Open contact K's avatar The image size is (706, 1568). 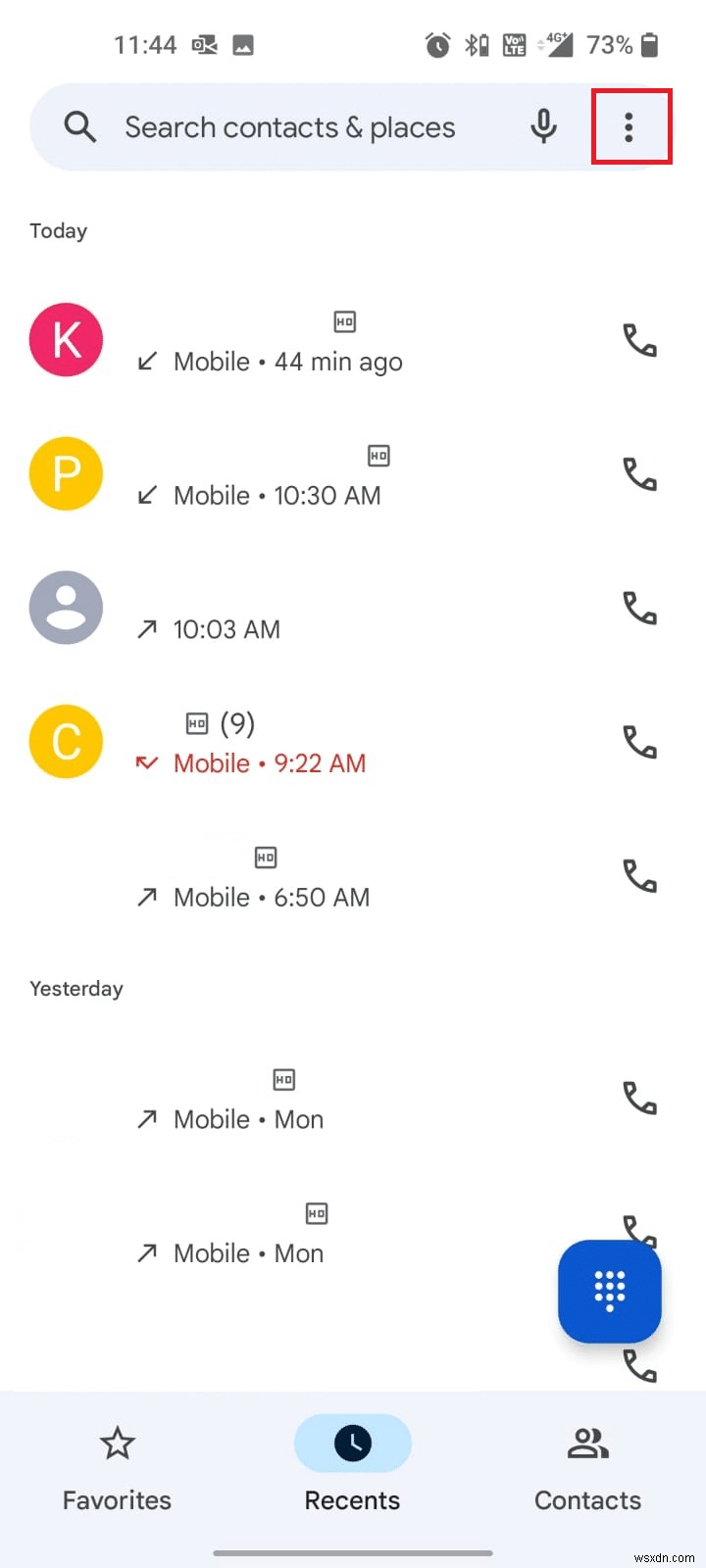66,340
